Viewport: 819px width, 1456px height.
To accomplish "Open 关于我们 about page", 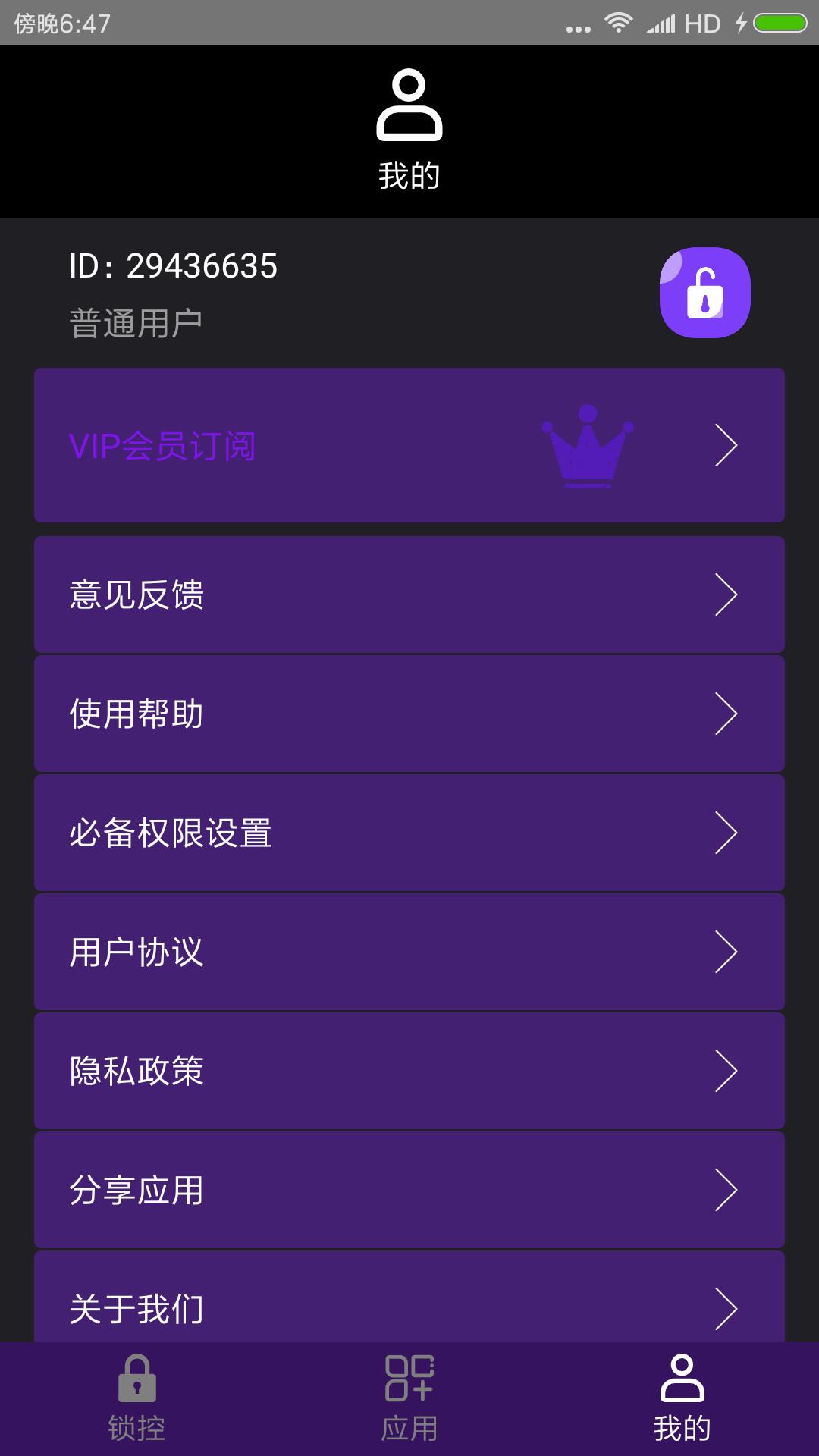I will click(x=409, y=1303).
